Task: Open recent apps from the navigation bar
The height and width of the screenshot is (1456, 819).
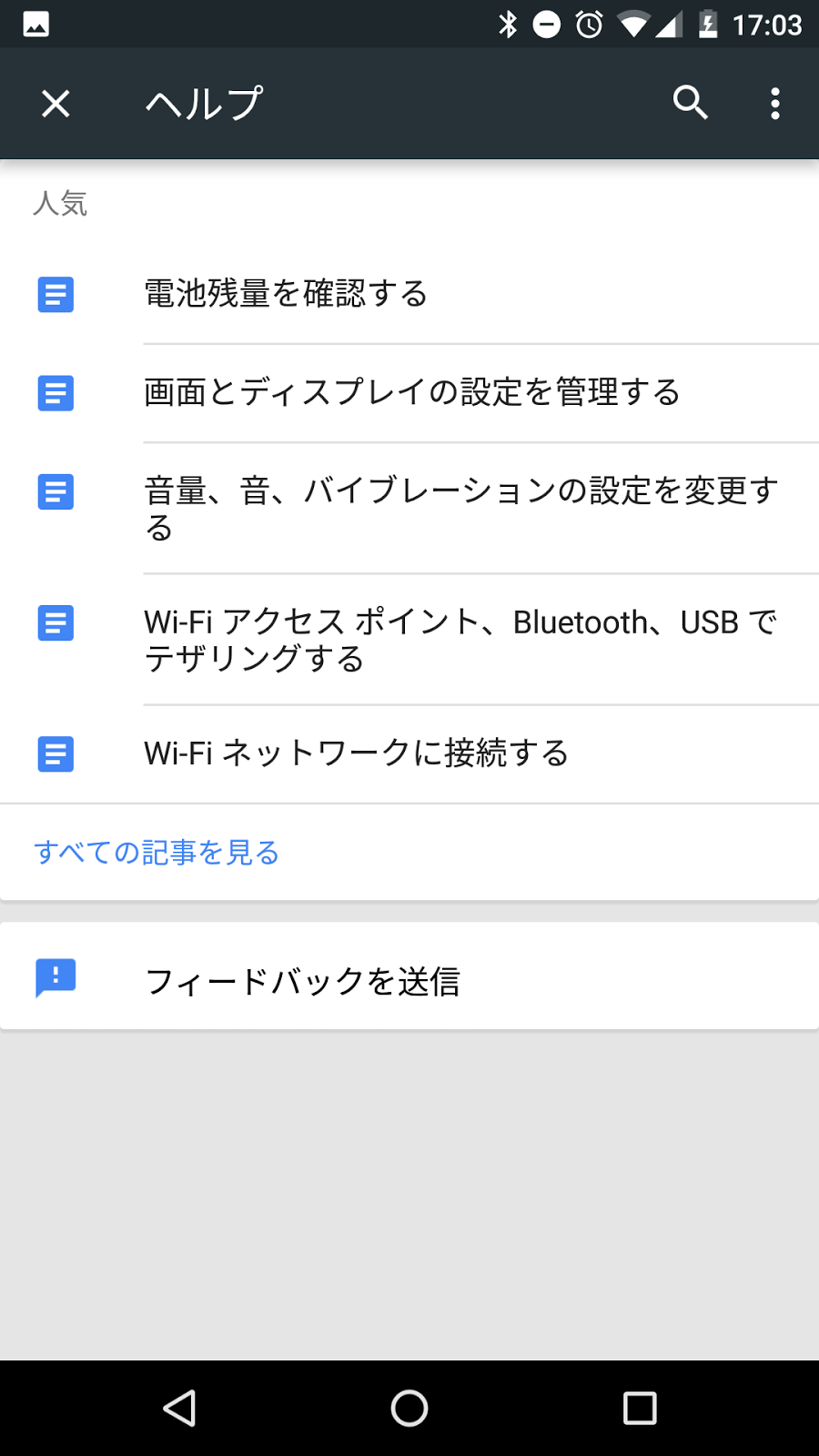Action: point(640,1408)
